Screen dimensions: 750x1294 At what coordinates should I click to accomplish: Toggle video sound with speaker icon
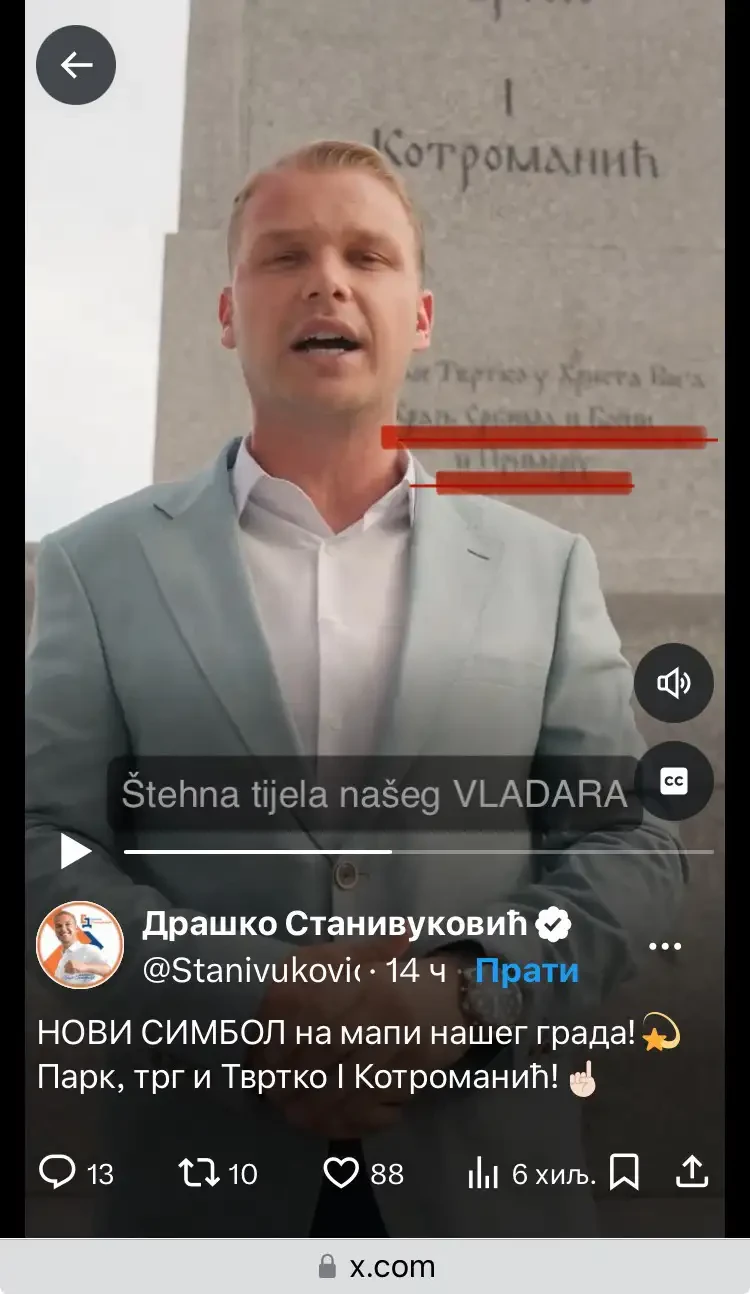tap(673, 683)
